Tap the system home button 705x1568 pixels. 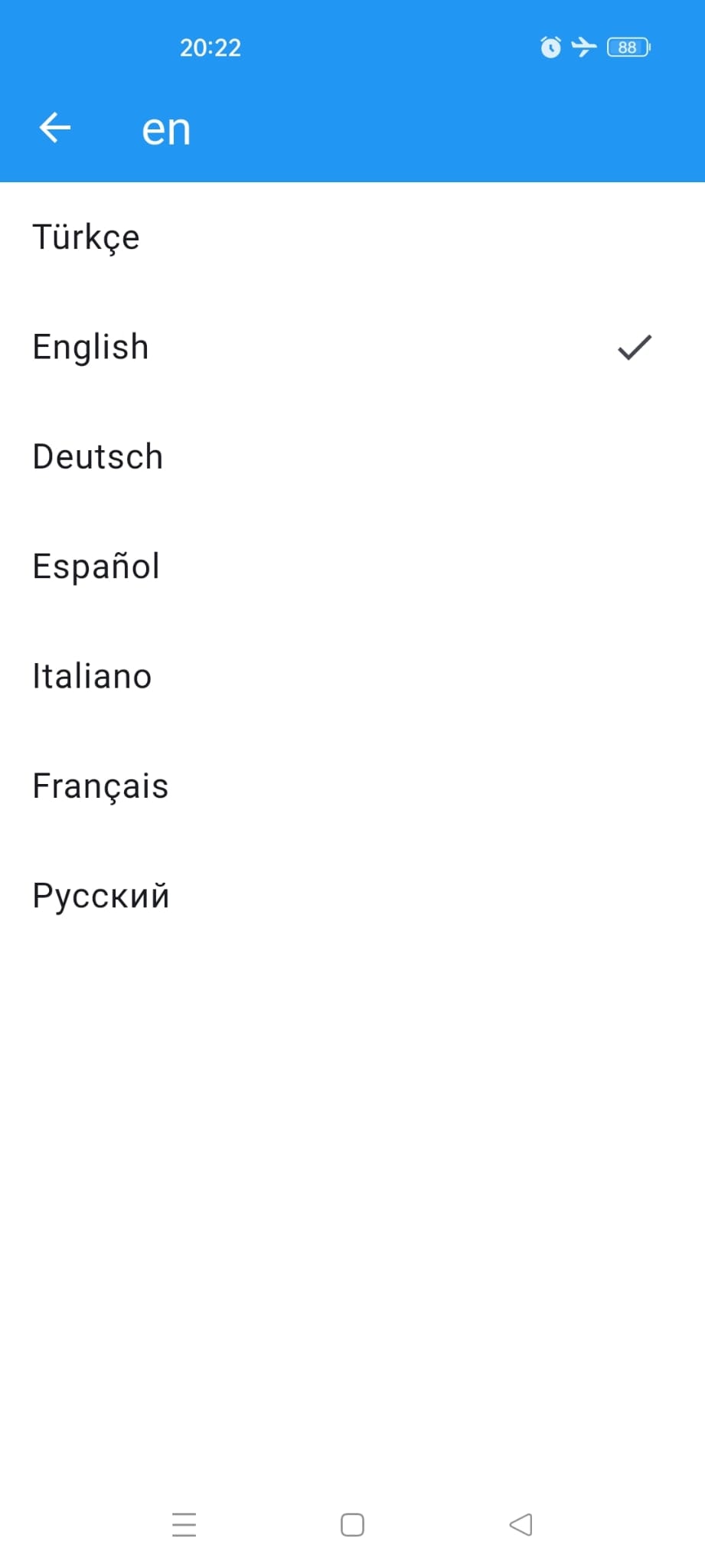[x=352, y=1524]
